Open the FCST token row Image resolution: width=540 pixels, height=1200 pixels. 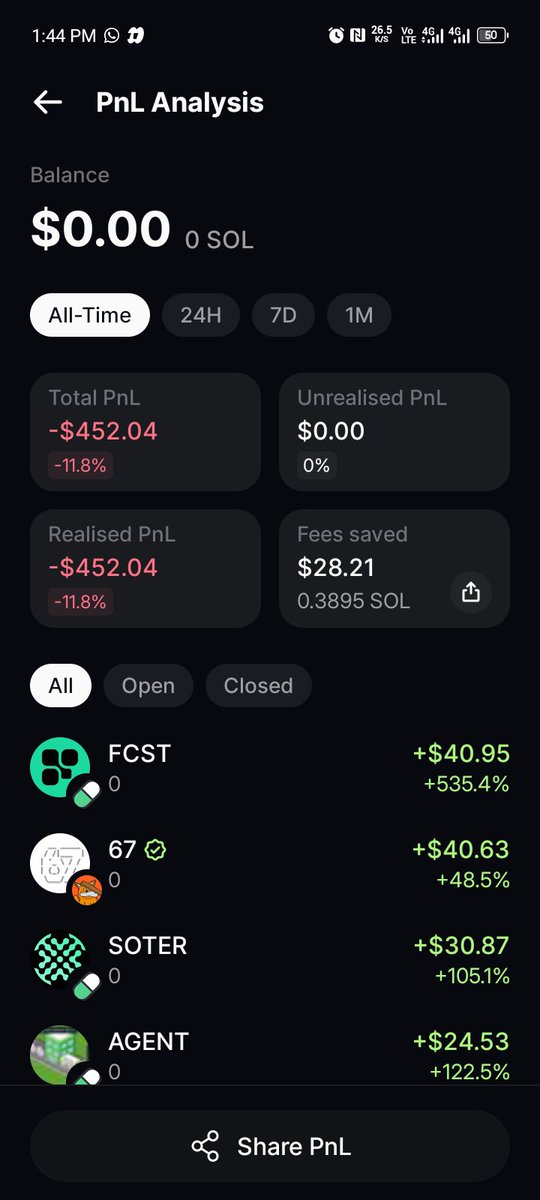(x=270, y=768)
